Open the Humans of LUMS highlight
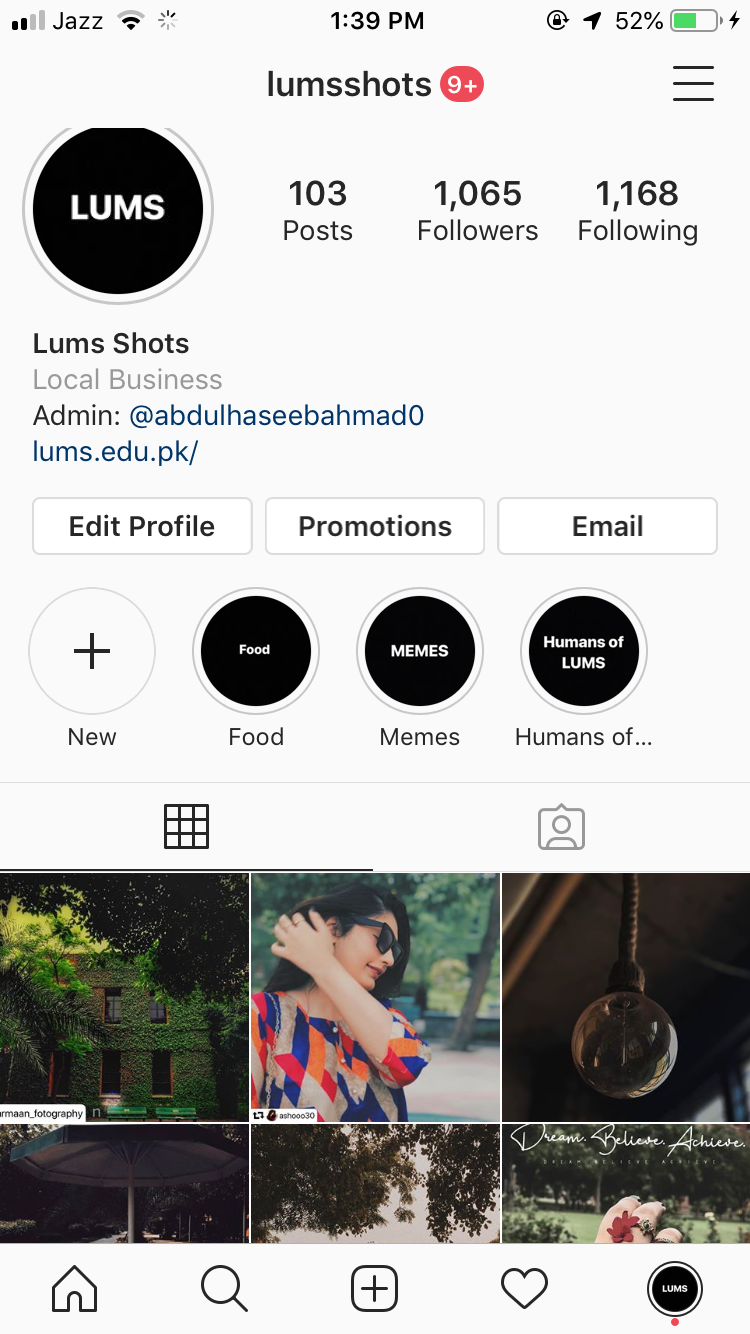Screen dimensions: 750x1334 point(584,651)
